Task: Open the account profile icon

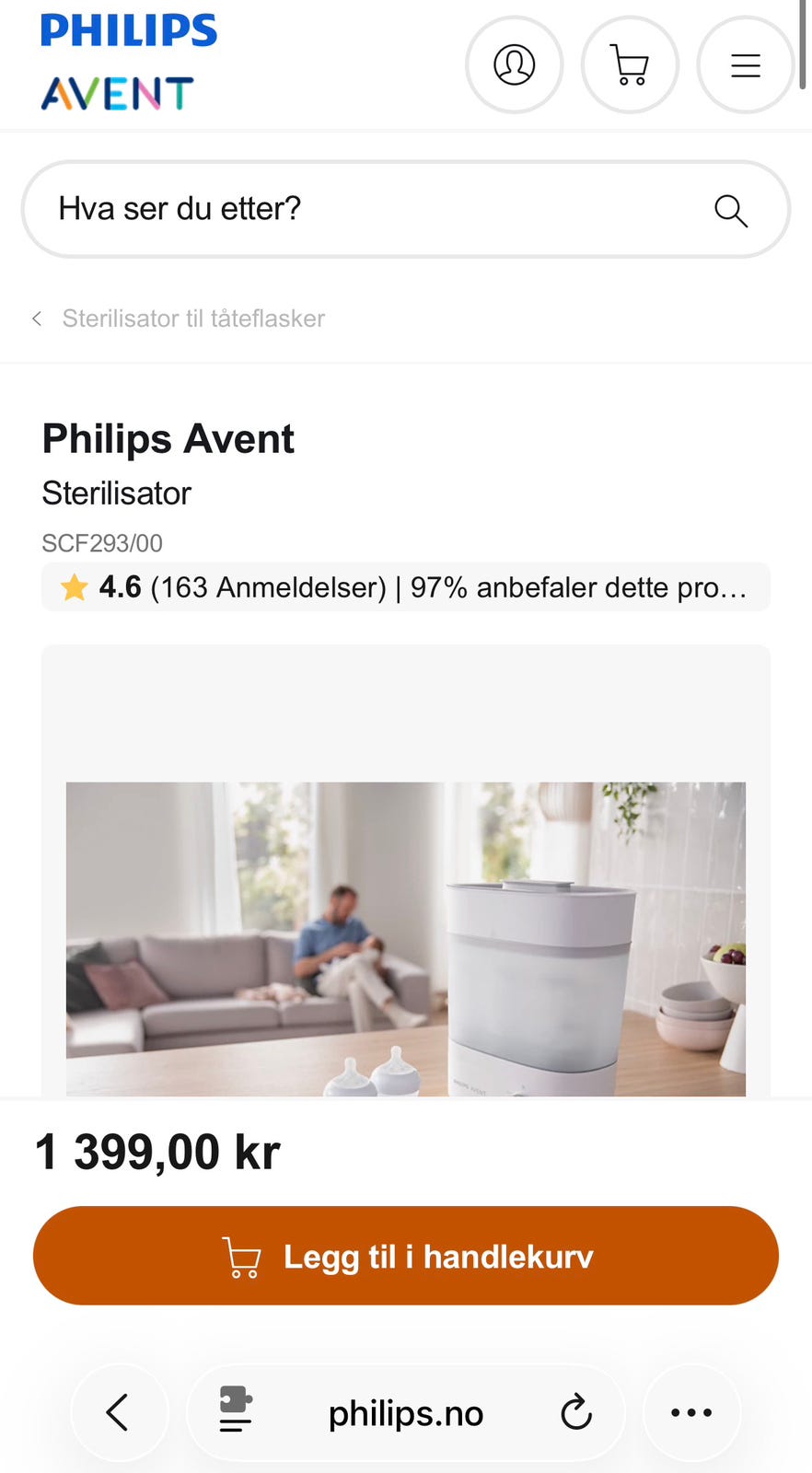Action: [515, 64]
